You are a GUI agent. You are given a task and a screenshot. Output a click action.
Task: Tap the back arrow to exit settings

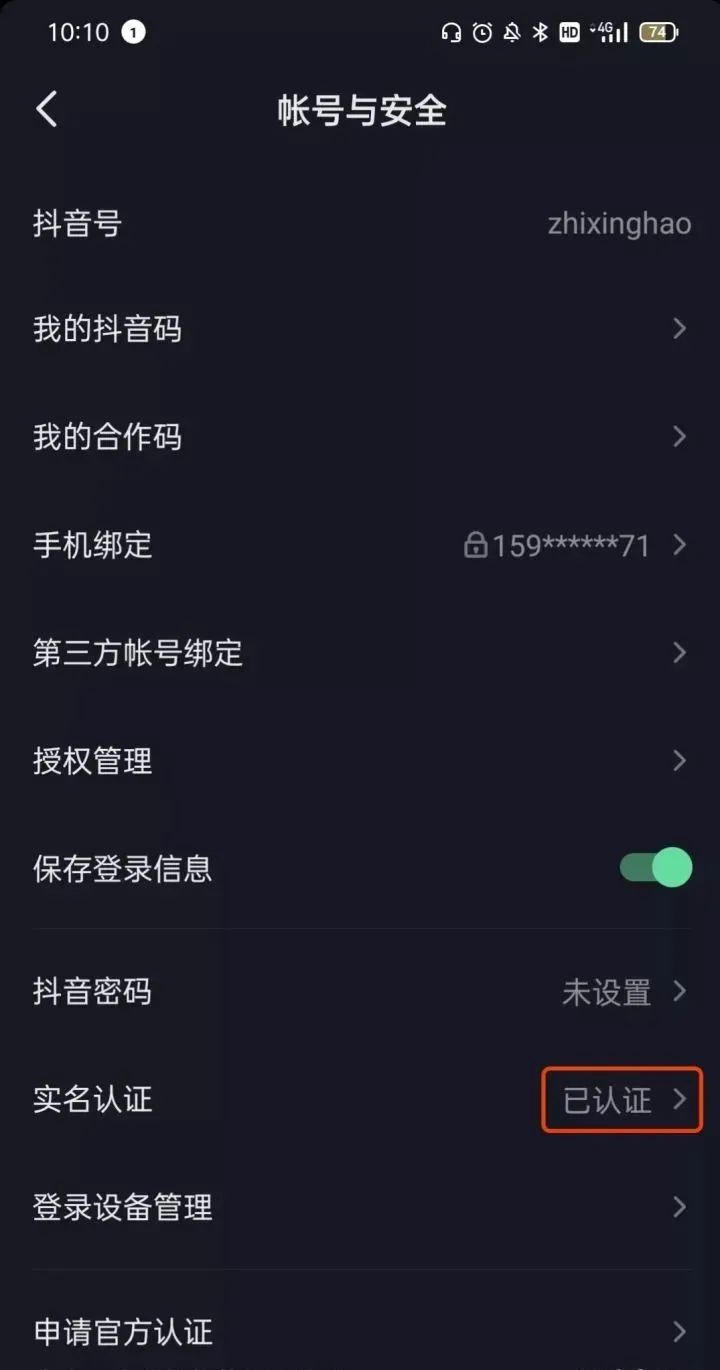tap(45, 110)
